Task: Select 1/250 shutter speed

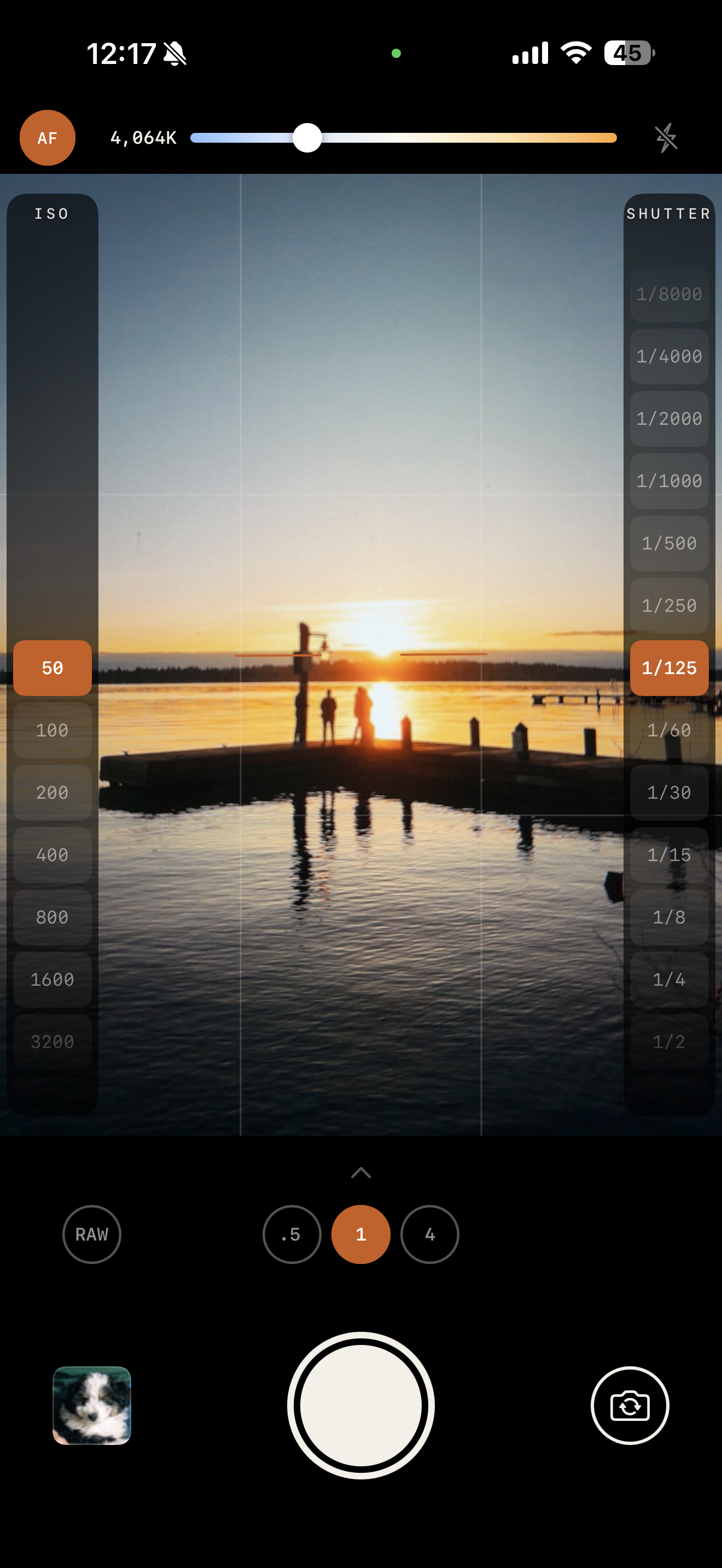Action: click(x=668, y=605)
